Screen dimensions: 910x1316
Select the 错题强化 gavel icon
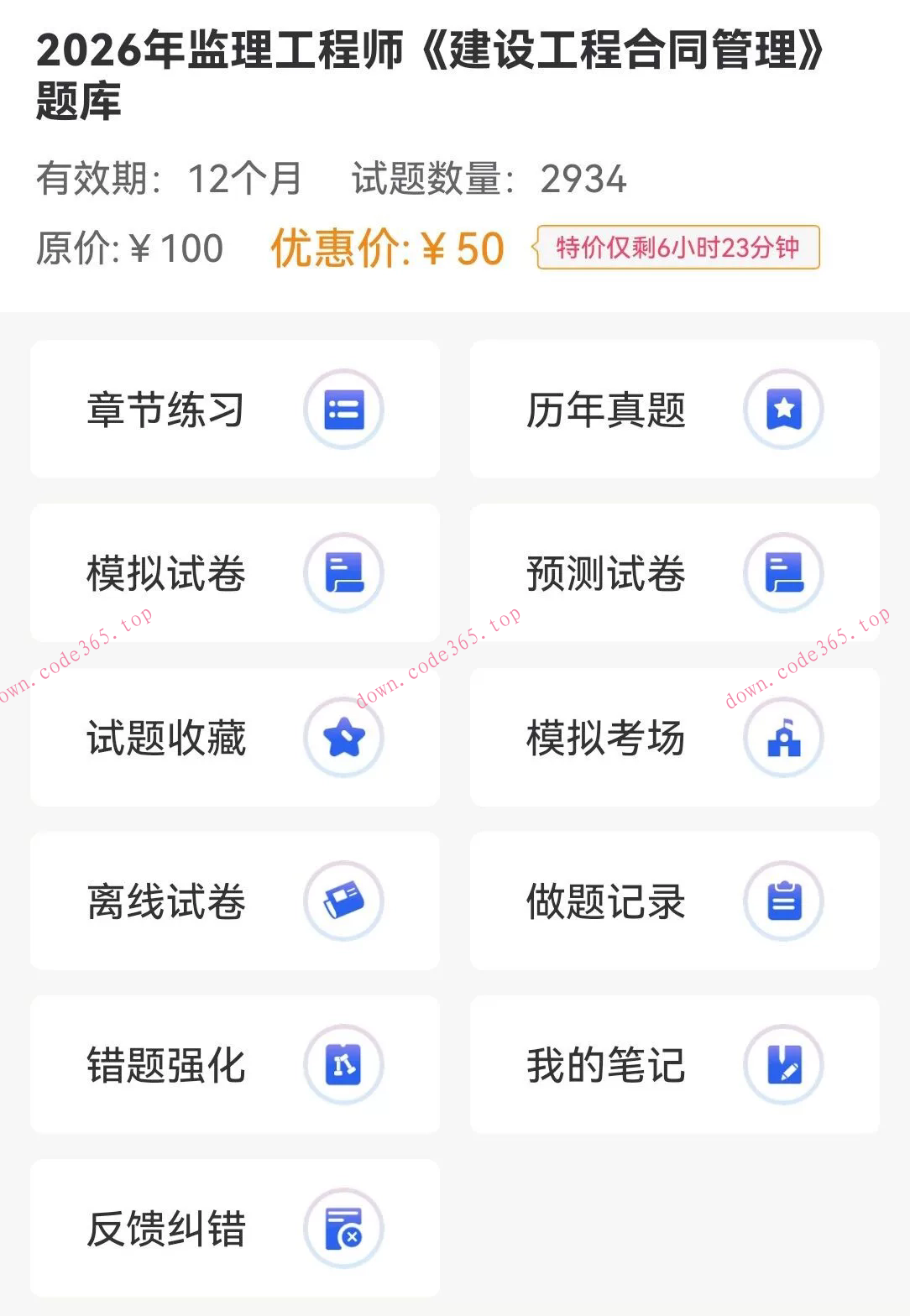point(343,1064)
